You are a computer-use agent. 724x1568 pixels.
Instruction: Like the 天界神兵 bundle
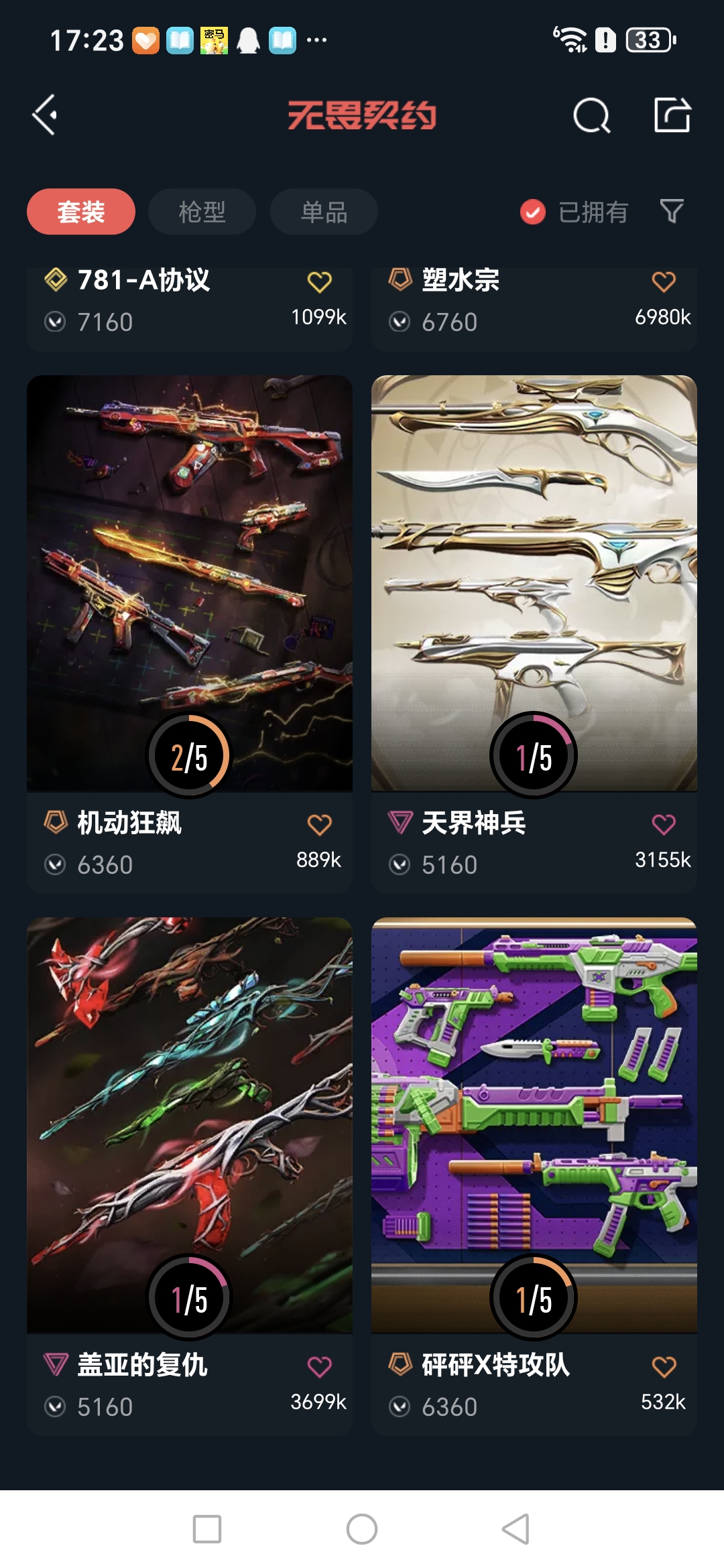(x=664, y=825)
